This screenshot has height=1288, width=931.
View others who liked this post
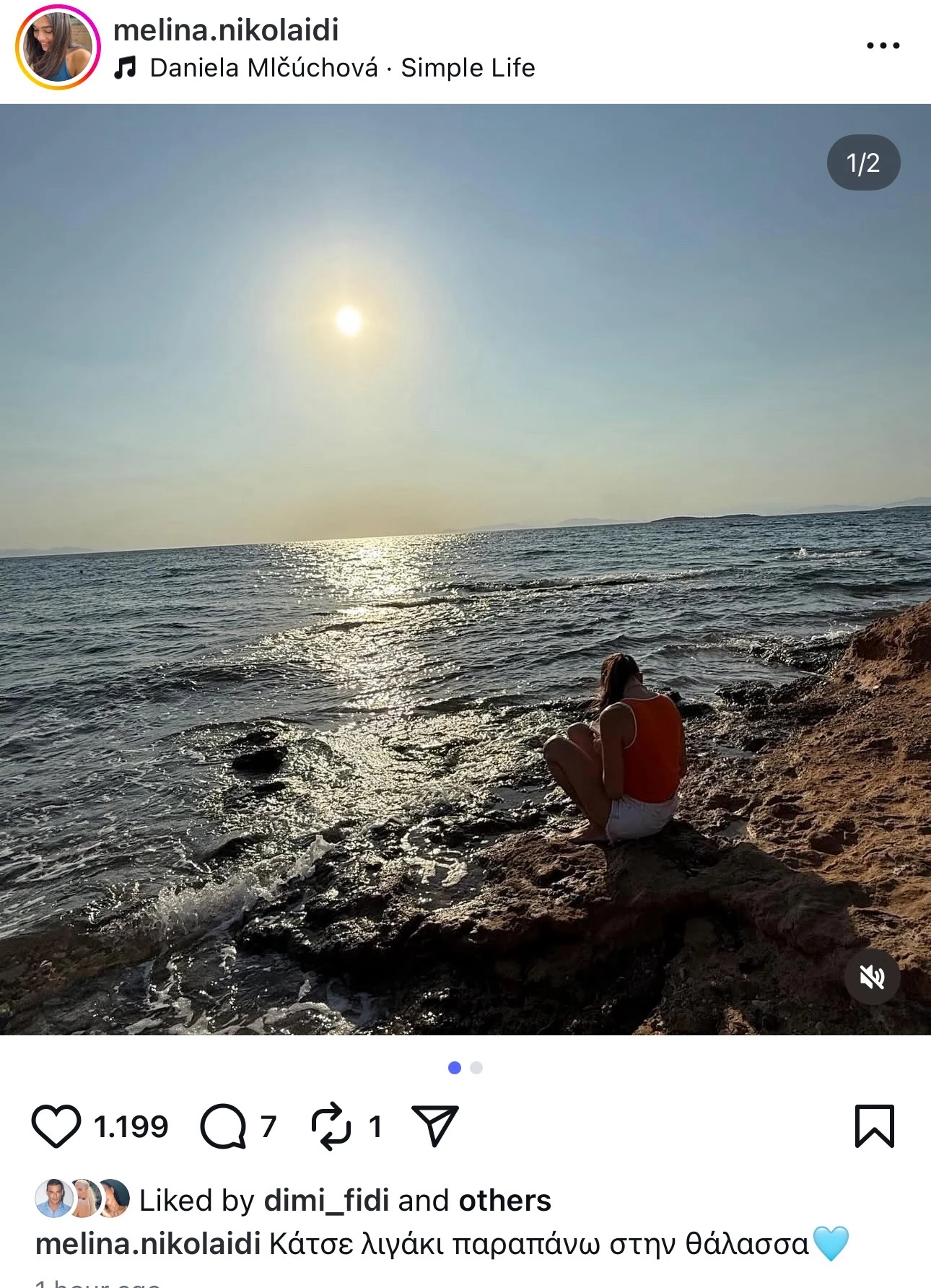[504, 1201]
